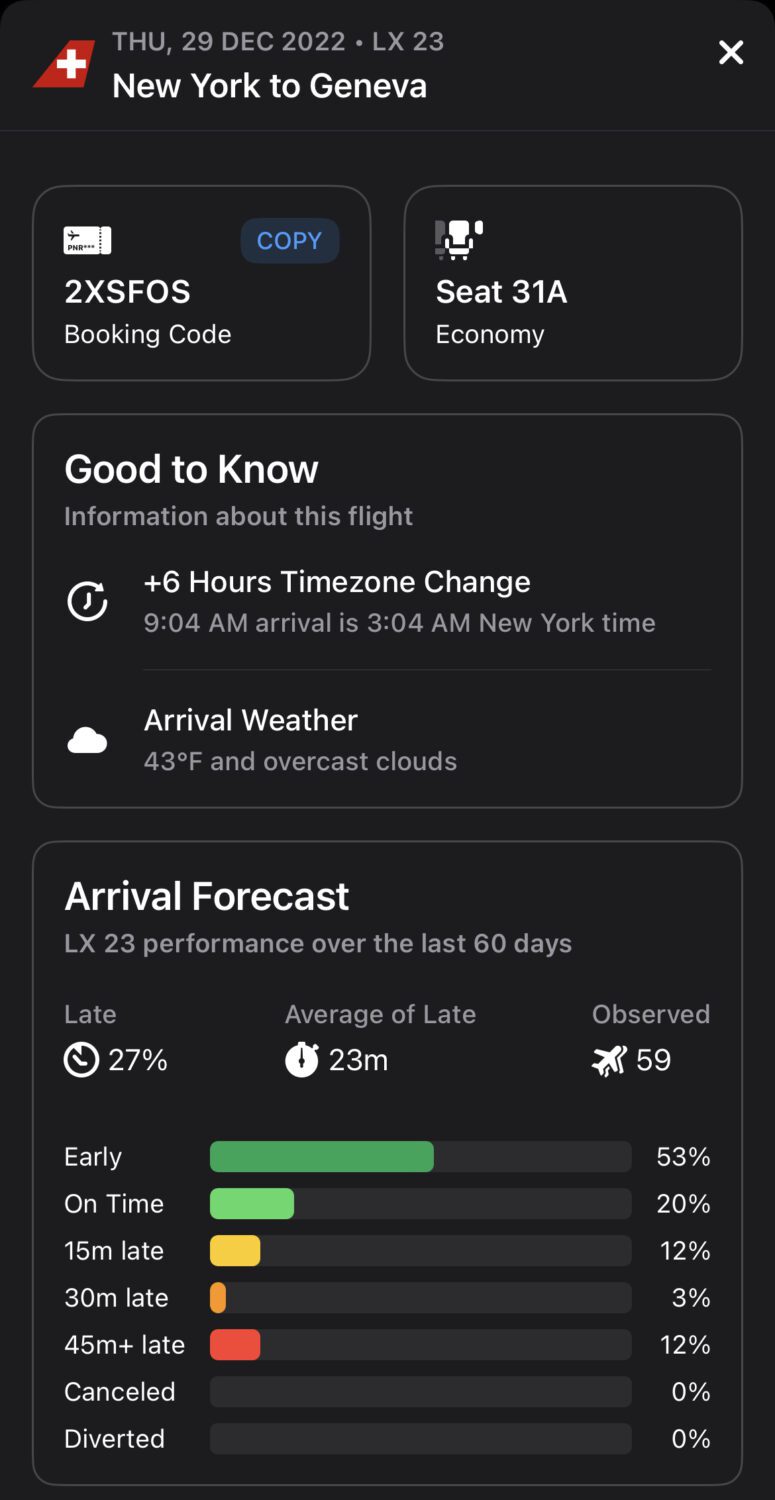Tap the booking code 2XSFOS

125,291
